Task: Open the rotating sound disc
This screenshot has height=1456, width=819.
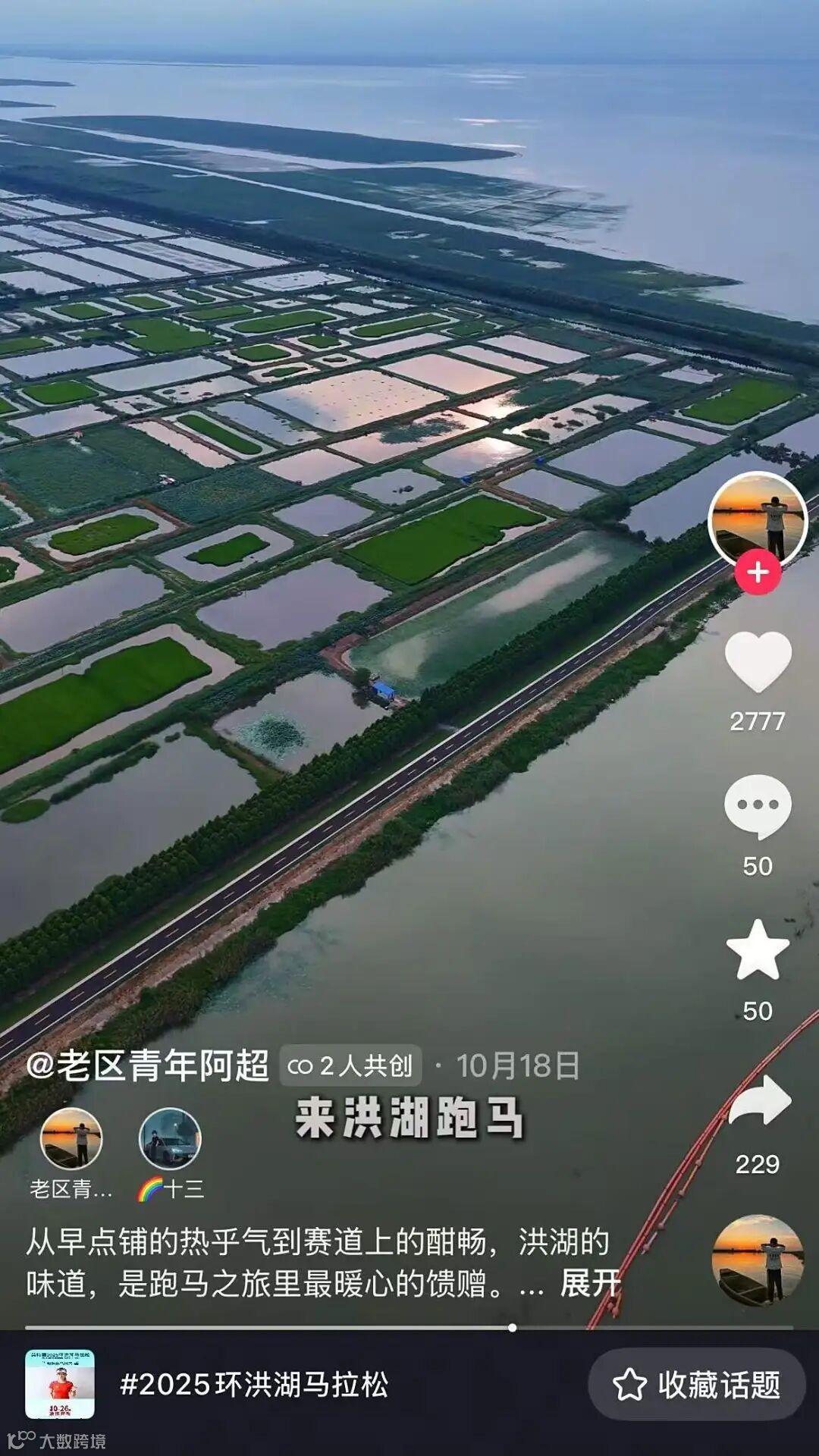Action: 757,1260
